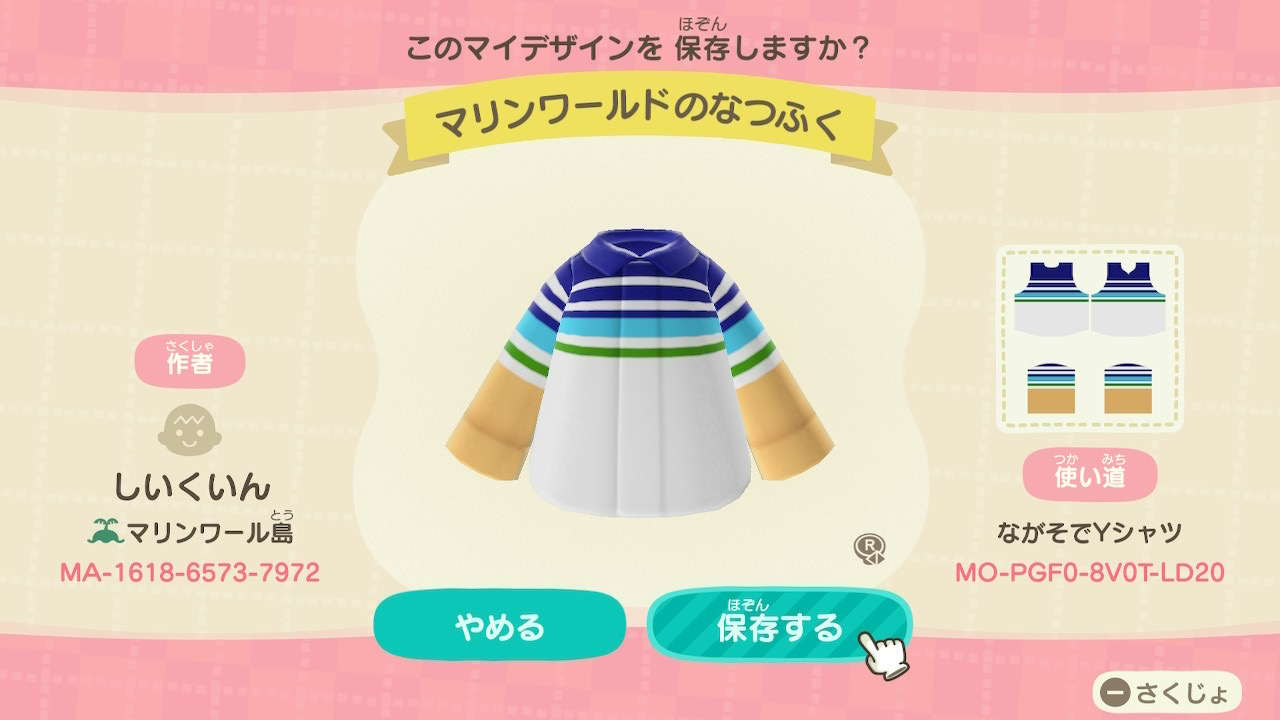Tap 保存する to save the design
The width and height of the screenshot is (1280, 720).
(x=779, y=625)
